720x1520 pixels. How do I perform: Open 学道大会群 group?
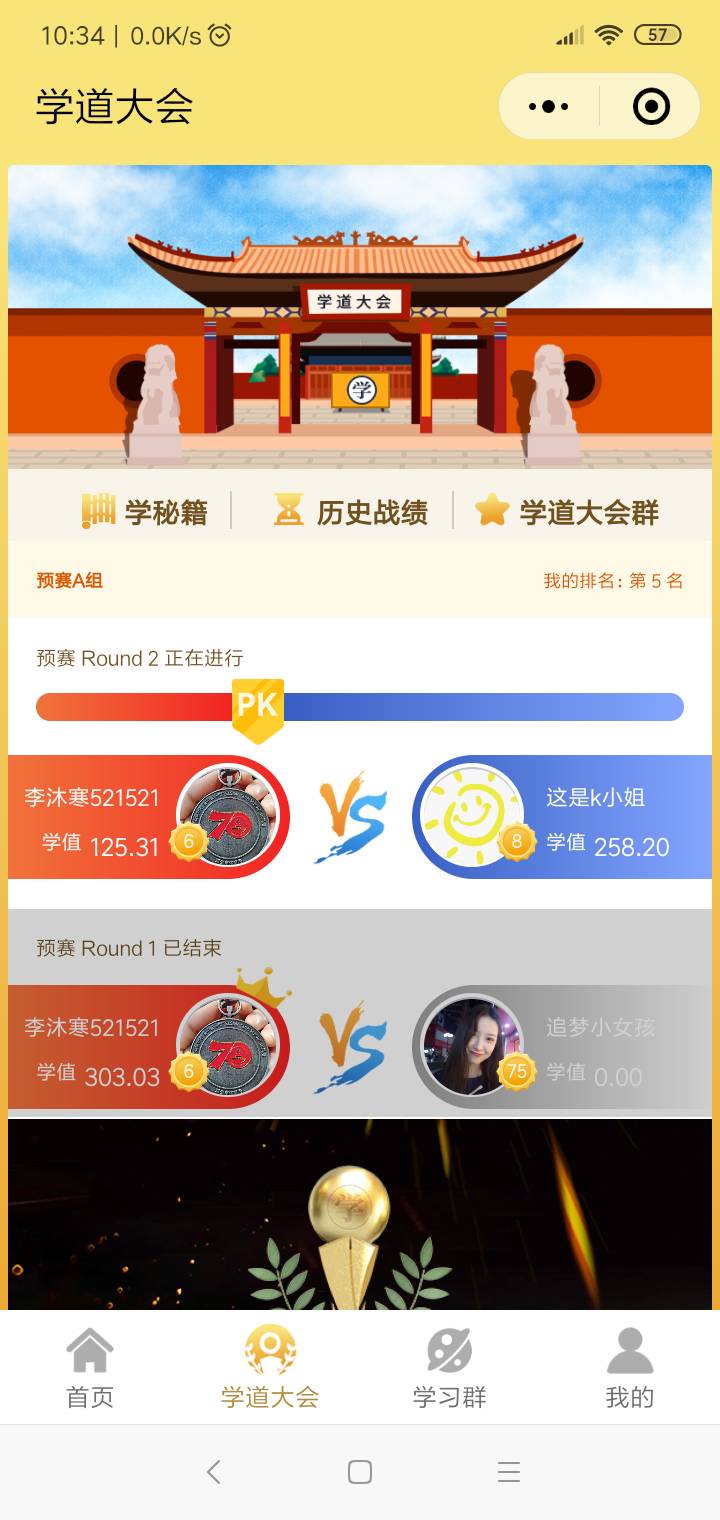(x=568, y=512)
